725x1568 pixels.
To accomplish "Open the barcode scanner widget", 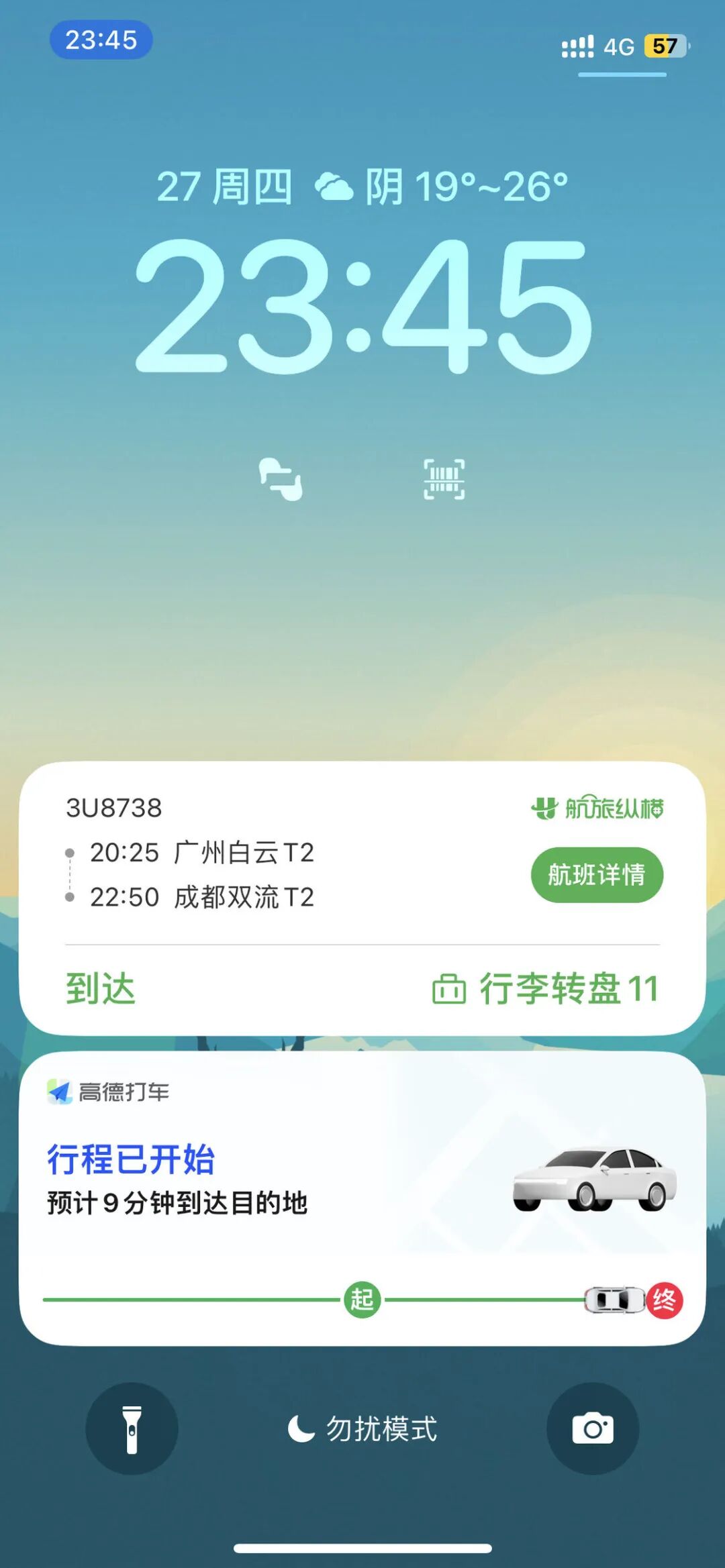I will pos(444,479).
